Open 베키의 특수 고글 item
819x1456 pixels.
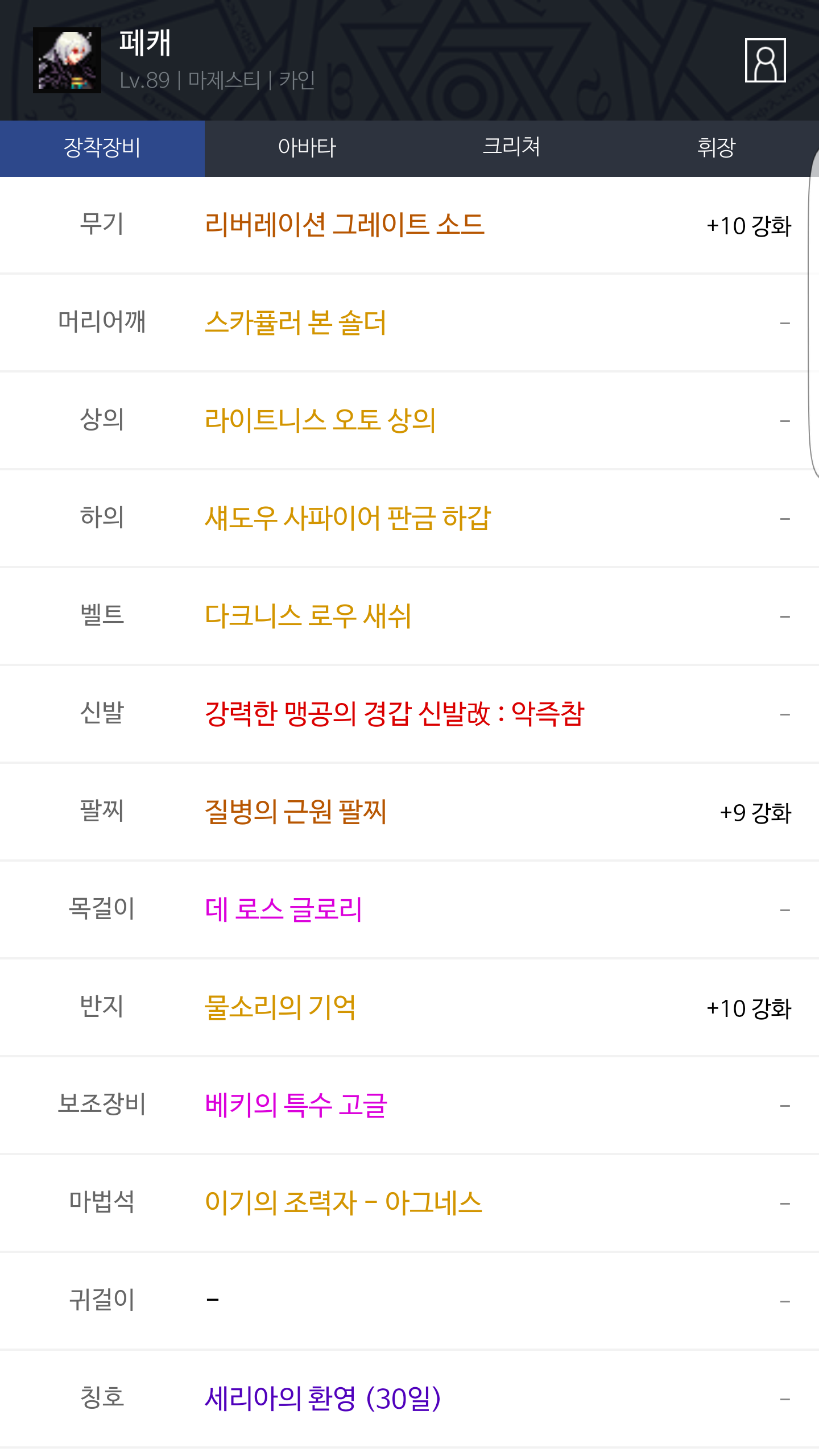pyautogui.click(x=296, y=1105)
